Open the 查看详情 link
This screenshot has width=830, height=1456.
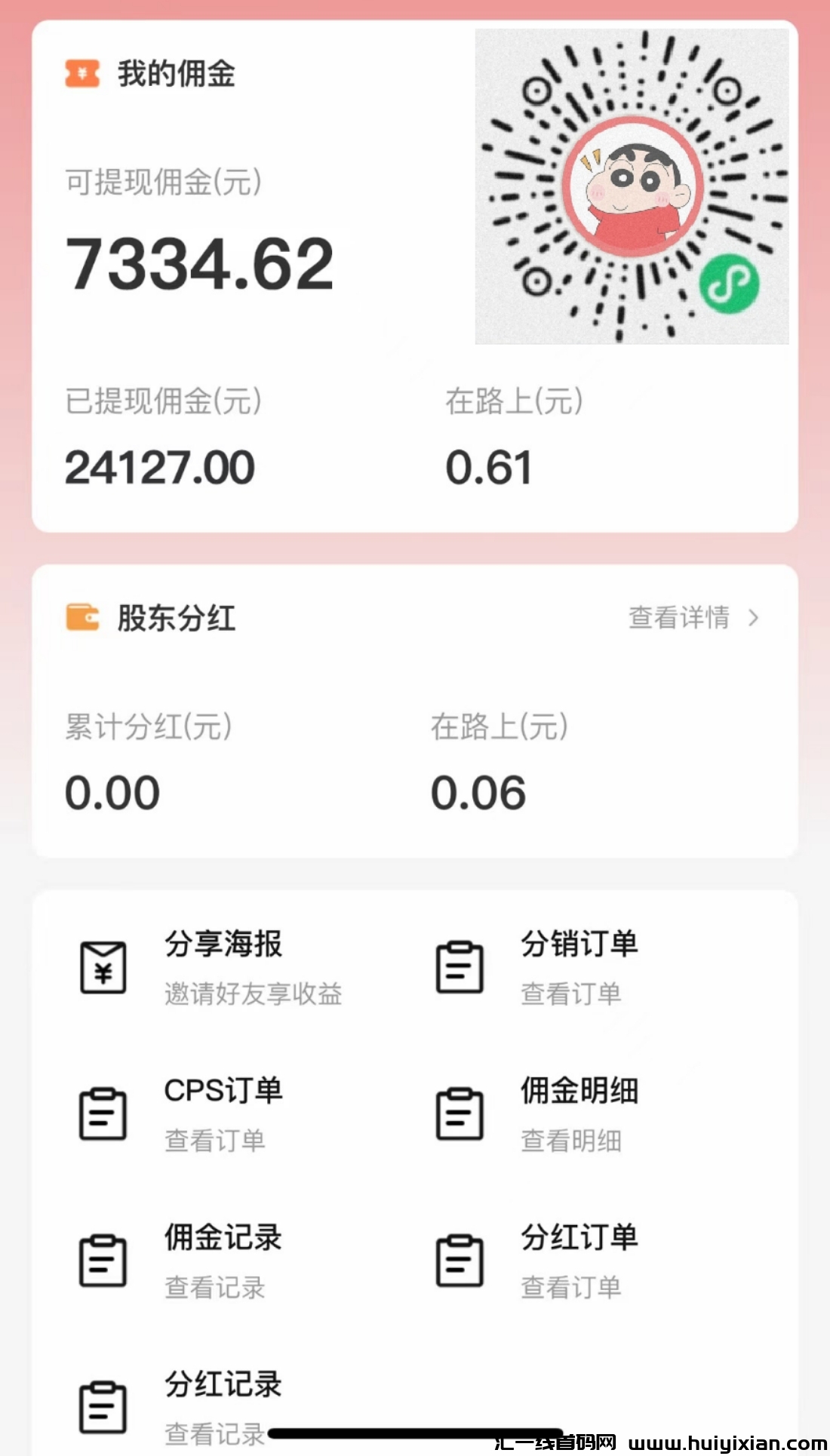tap(679, 618)
